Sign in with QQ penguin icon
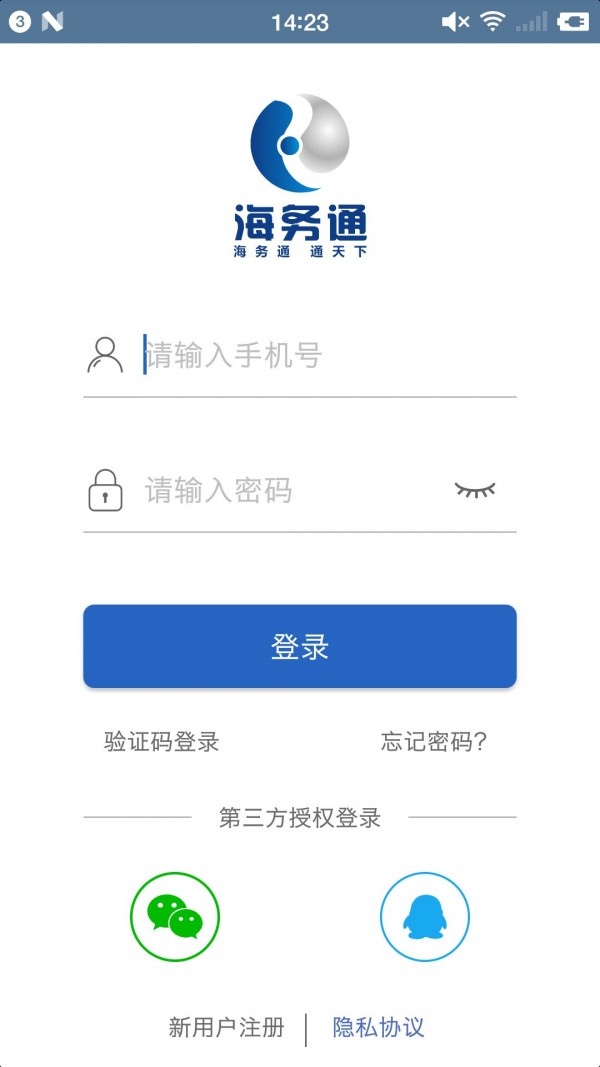 coord(425,917)
